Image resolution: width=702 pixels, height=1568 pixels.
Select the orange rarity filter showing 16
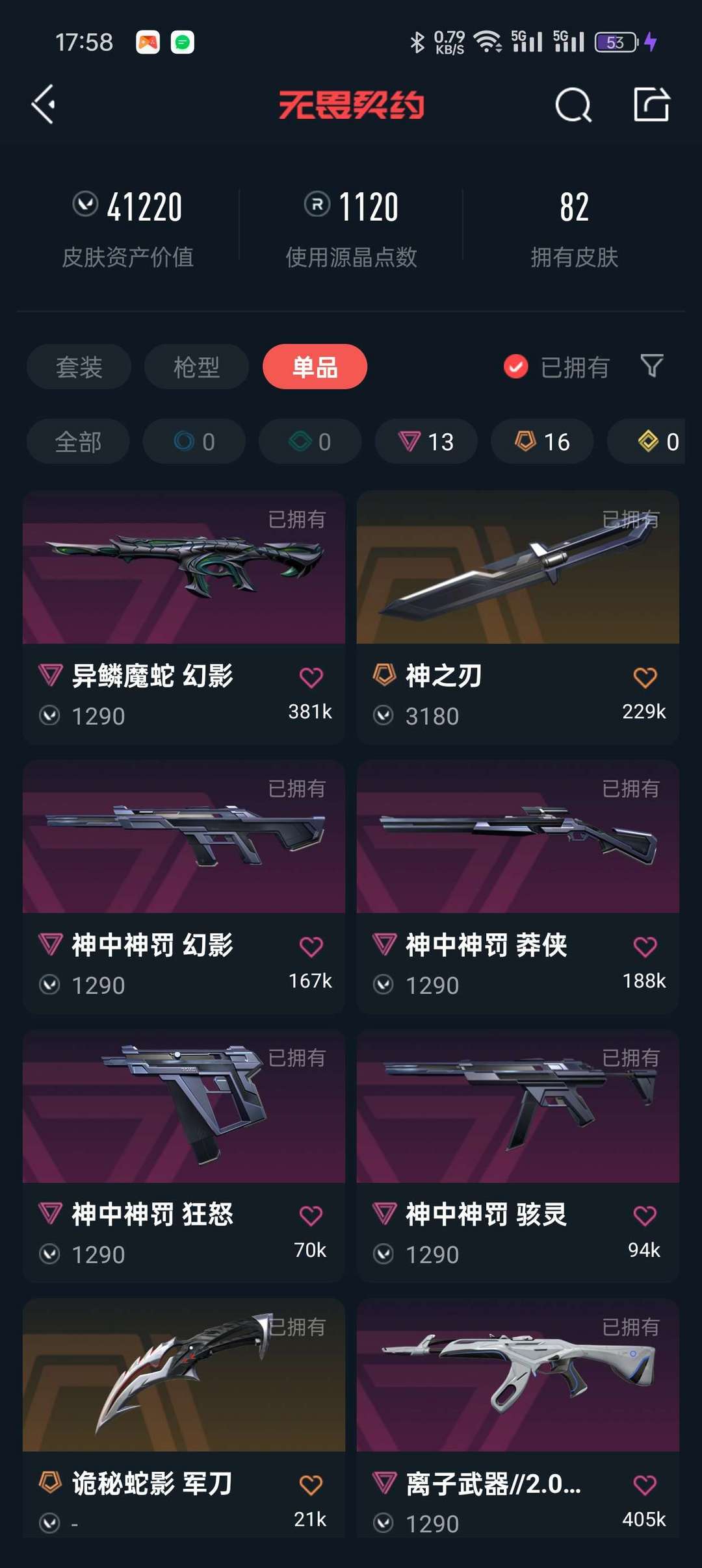pyautogui.click(x=541, y=442)
